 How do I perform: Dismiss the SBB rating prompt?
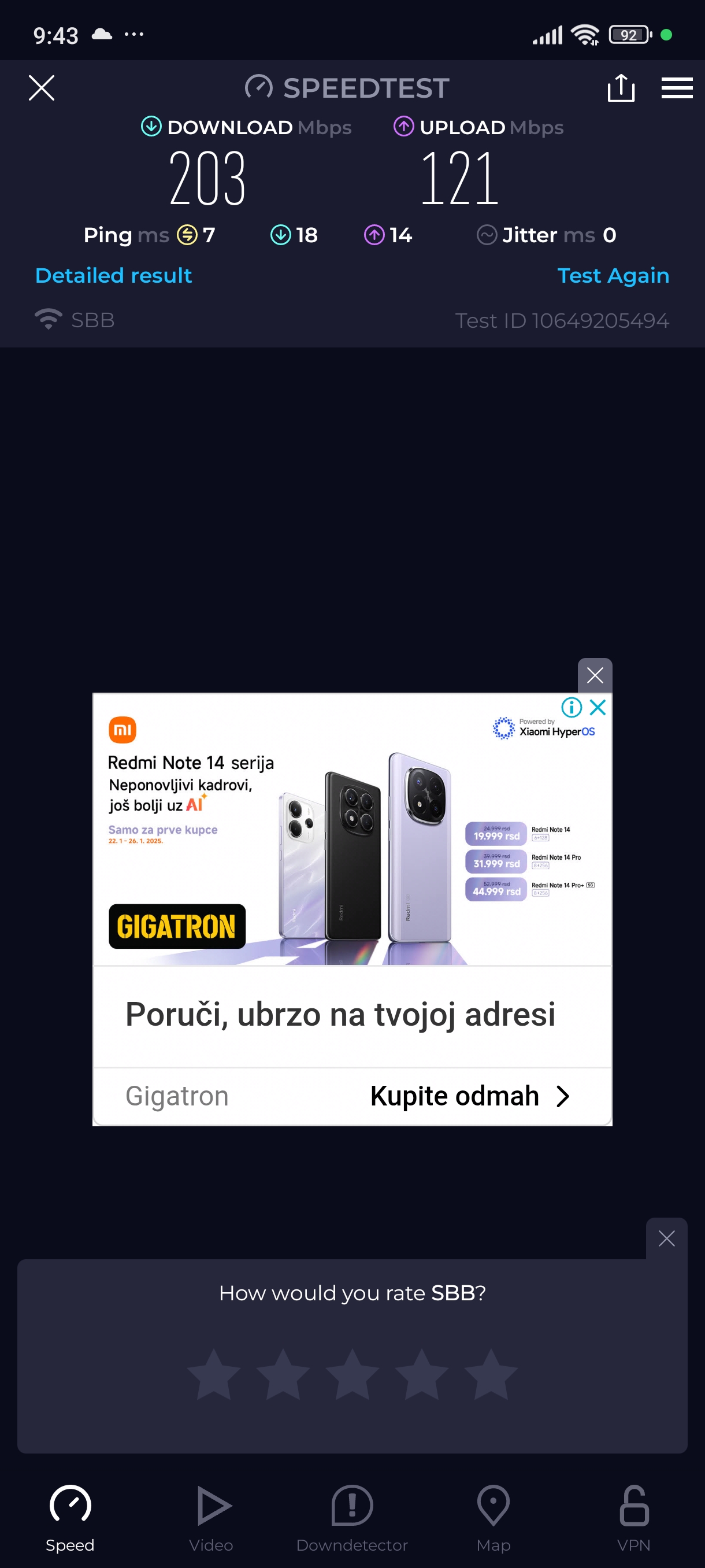[x=666, y=1238]
